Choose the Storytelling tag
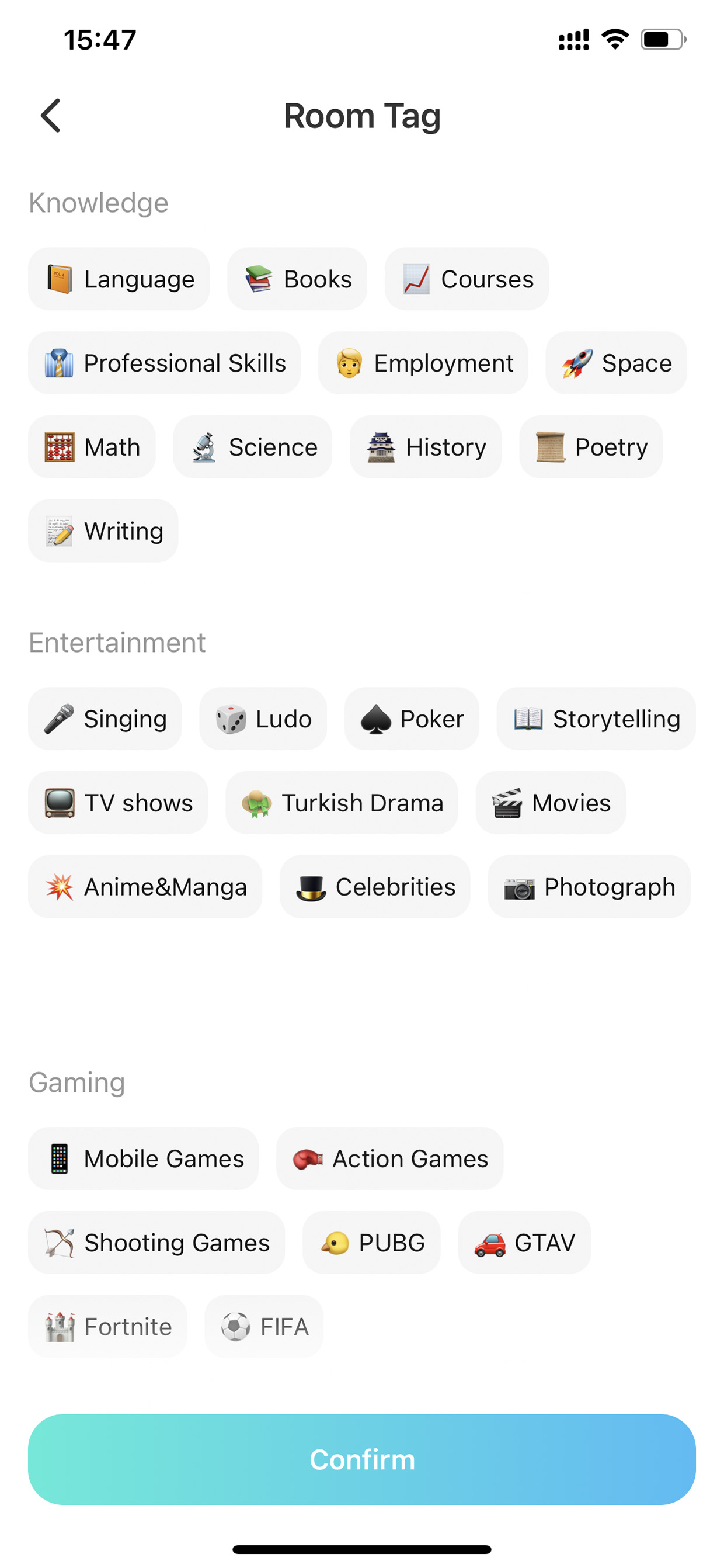This screenshot has height=1568, width=724. [x=596, y=719]
